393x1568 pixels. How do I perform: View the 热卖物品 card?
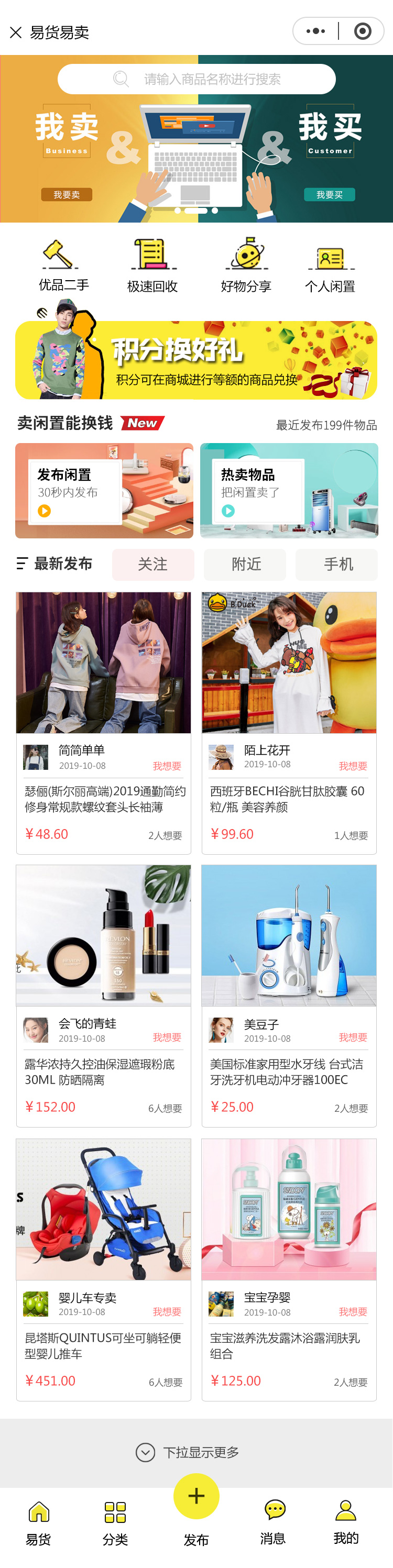(x=289, y=491)
